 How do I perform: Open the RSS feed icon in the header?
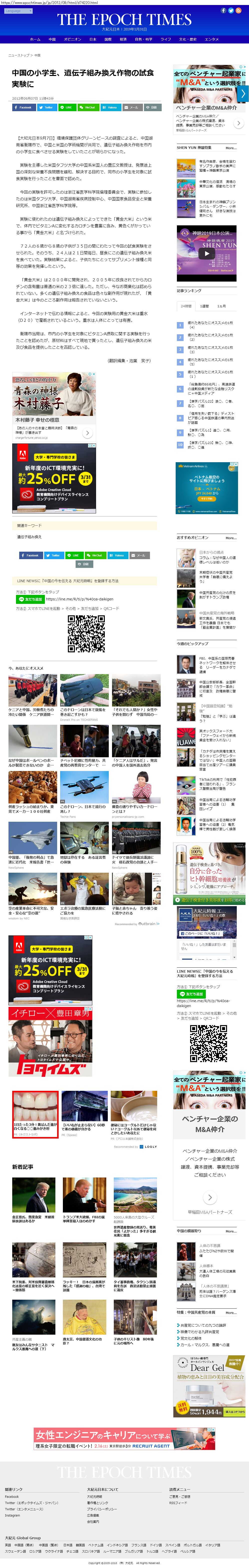[x=238, y=11]
